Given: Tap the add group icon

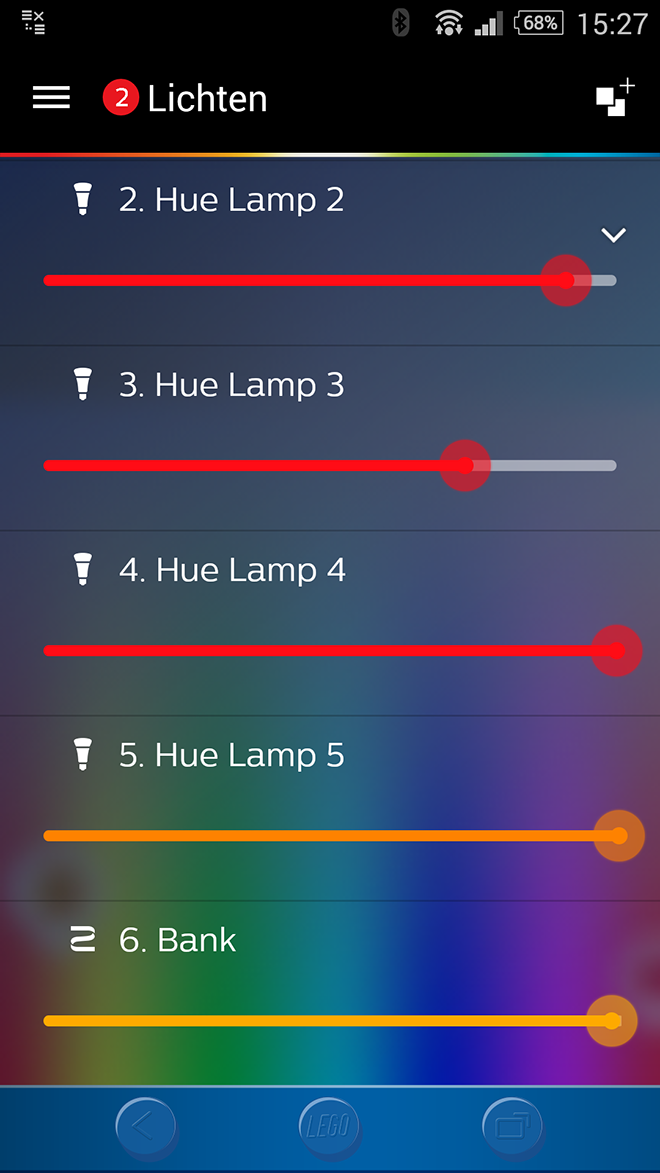Looking at the screenshot, I should pyautogui.click(x=615, y=98).
